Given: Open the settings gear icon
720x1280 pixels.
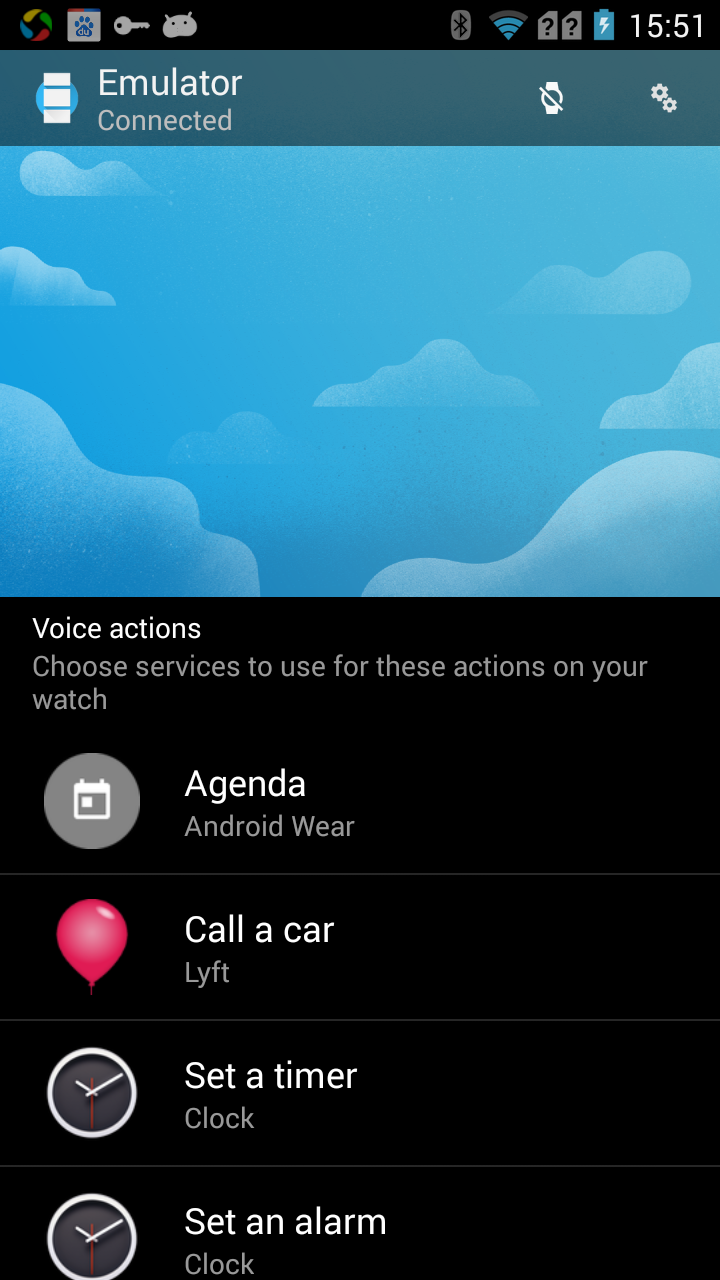Looking at the screenshot, I should 663,98.
